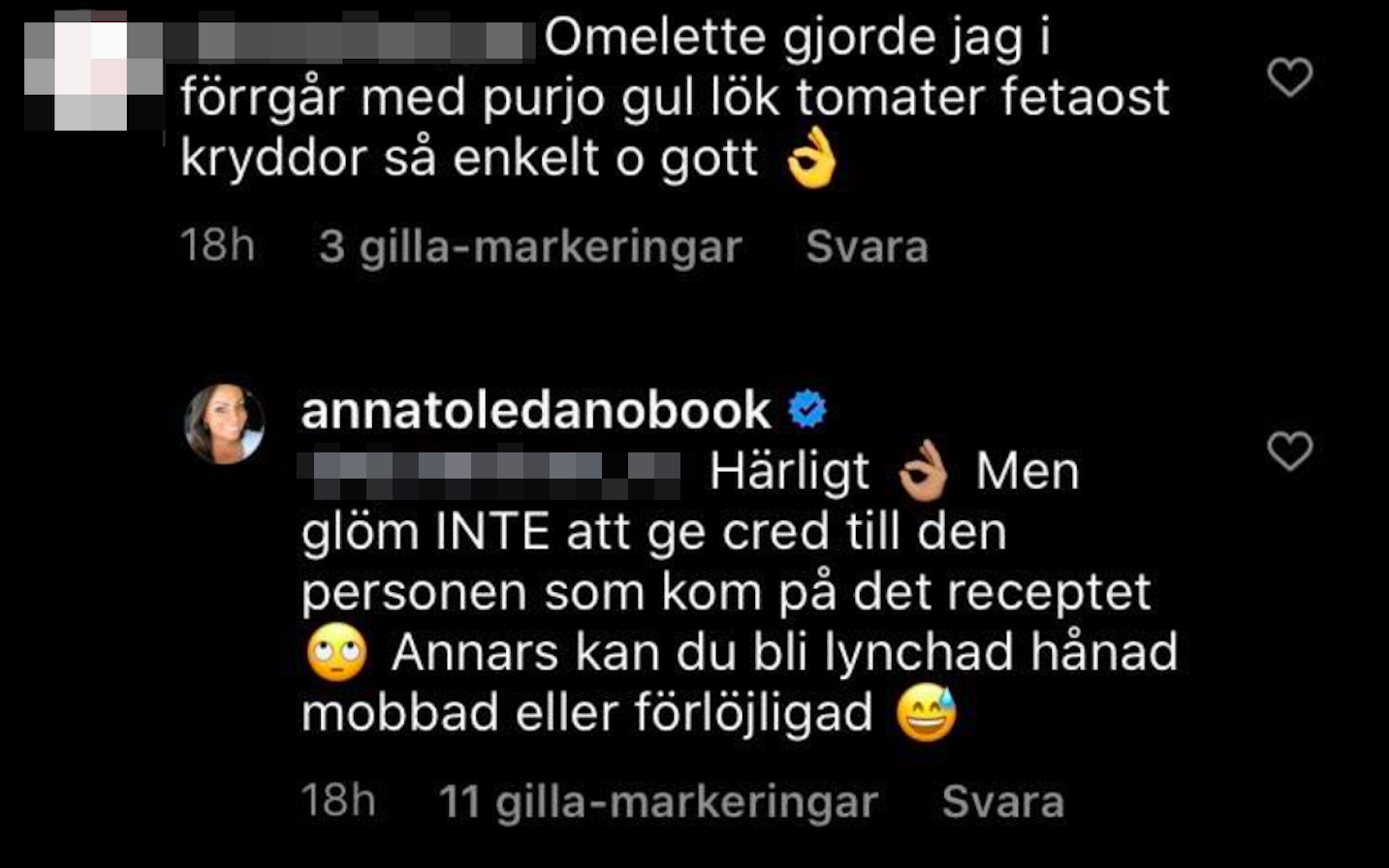The height and width of the screenshot is (868, 1389).
Task: Open the blurred commenter's avatar
Action: click(x=91, y=71)
